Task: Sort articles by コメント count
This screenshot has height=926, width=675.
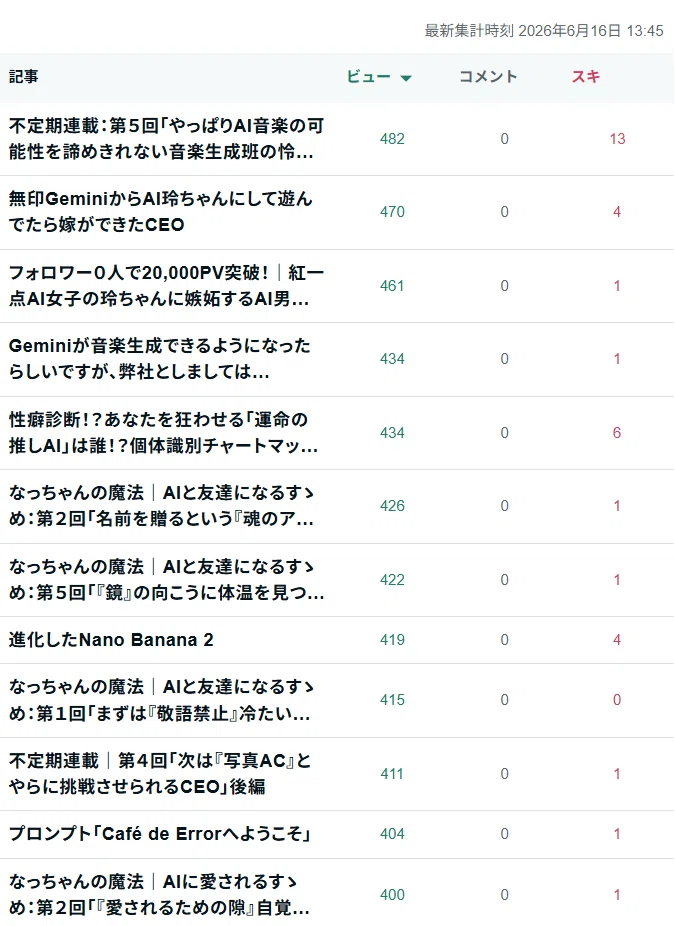Action: coord(488,77)
